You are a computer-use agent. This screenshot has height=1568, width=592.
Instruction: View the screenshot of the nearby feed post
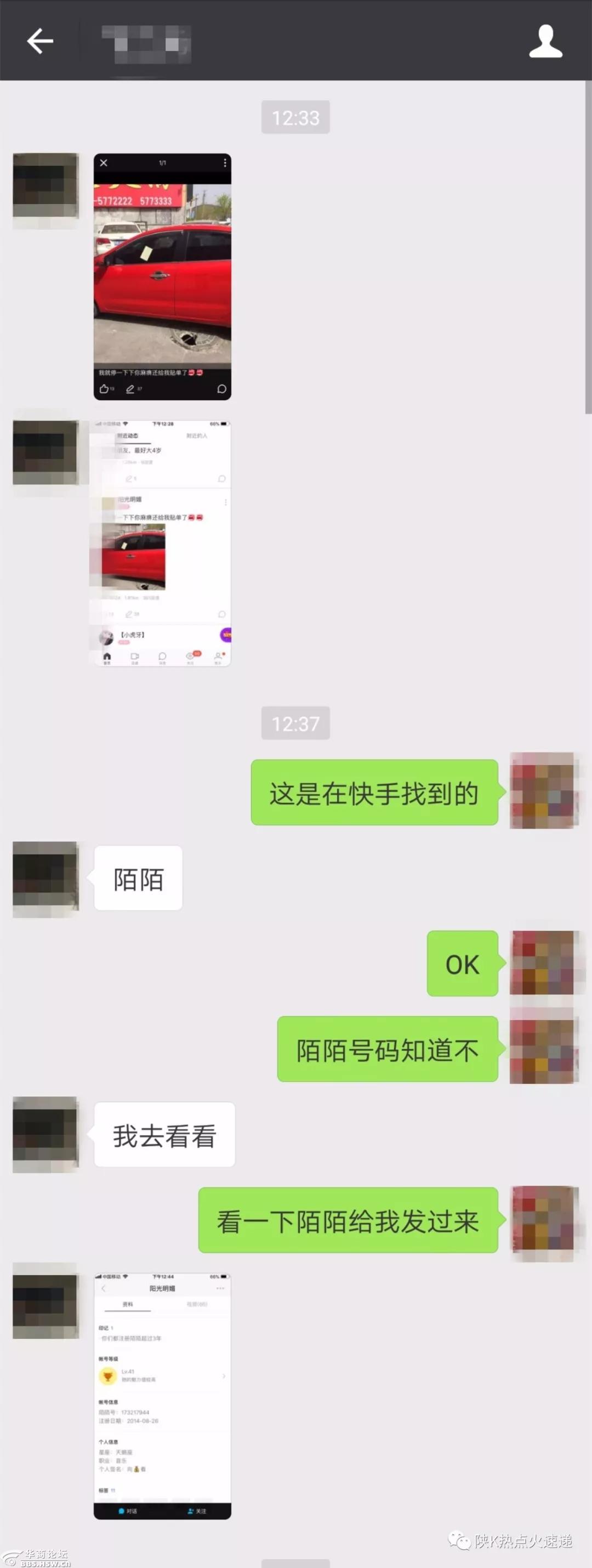162,543
